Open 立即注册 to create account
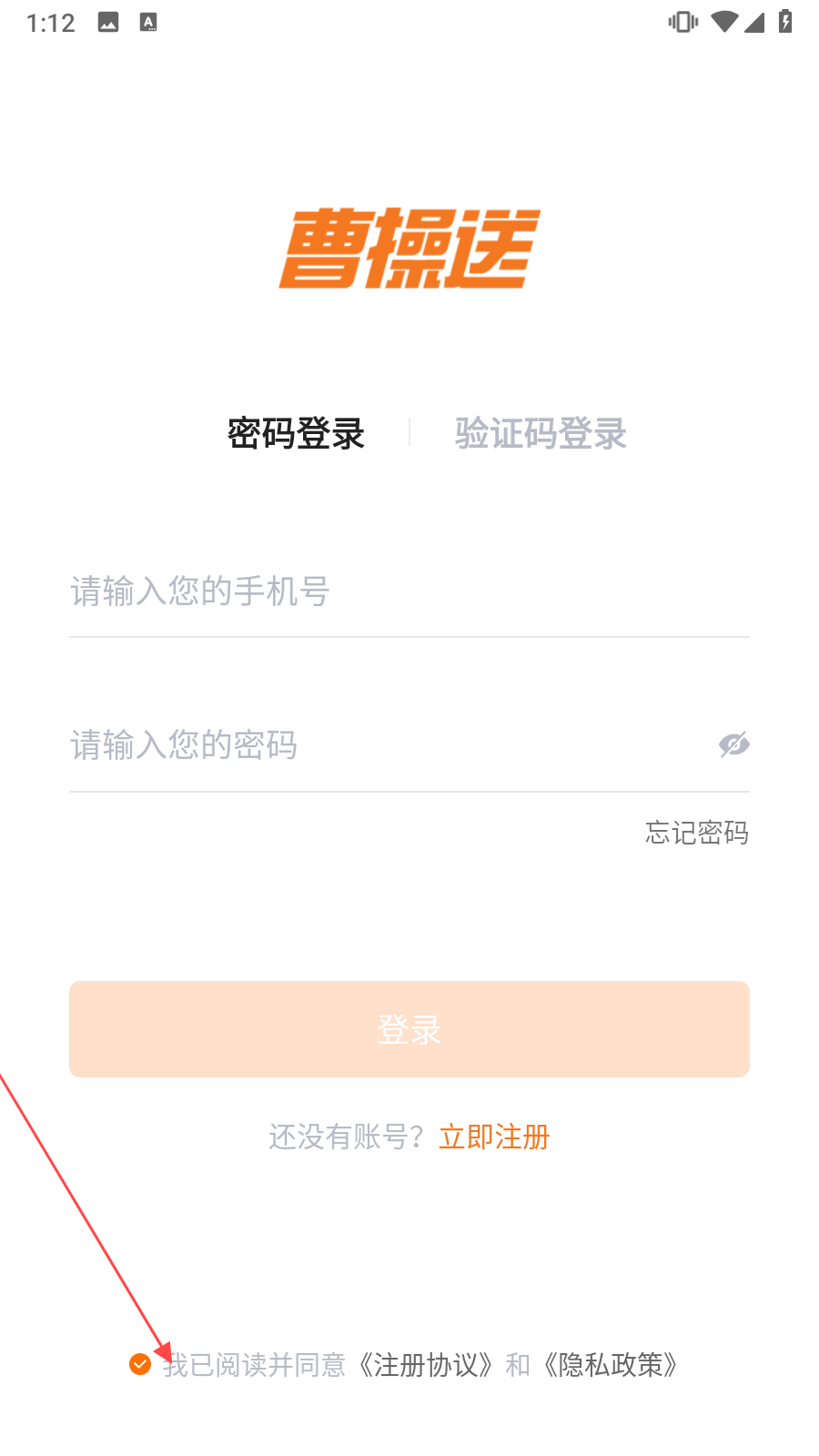This screenshot has height=1456, width=819. point(494,1137)
